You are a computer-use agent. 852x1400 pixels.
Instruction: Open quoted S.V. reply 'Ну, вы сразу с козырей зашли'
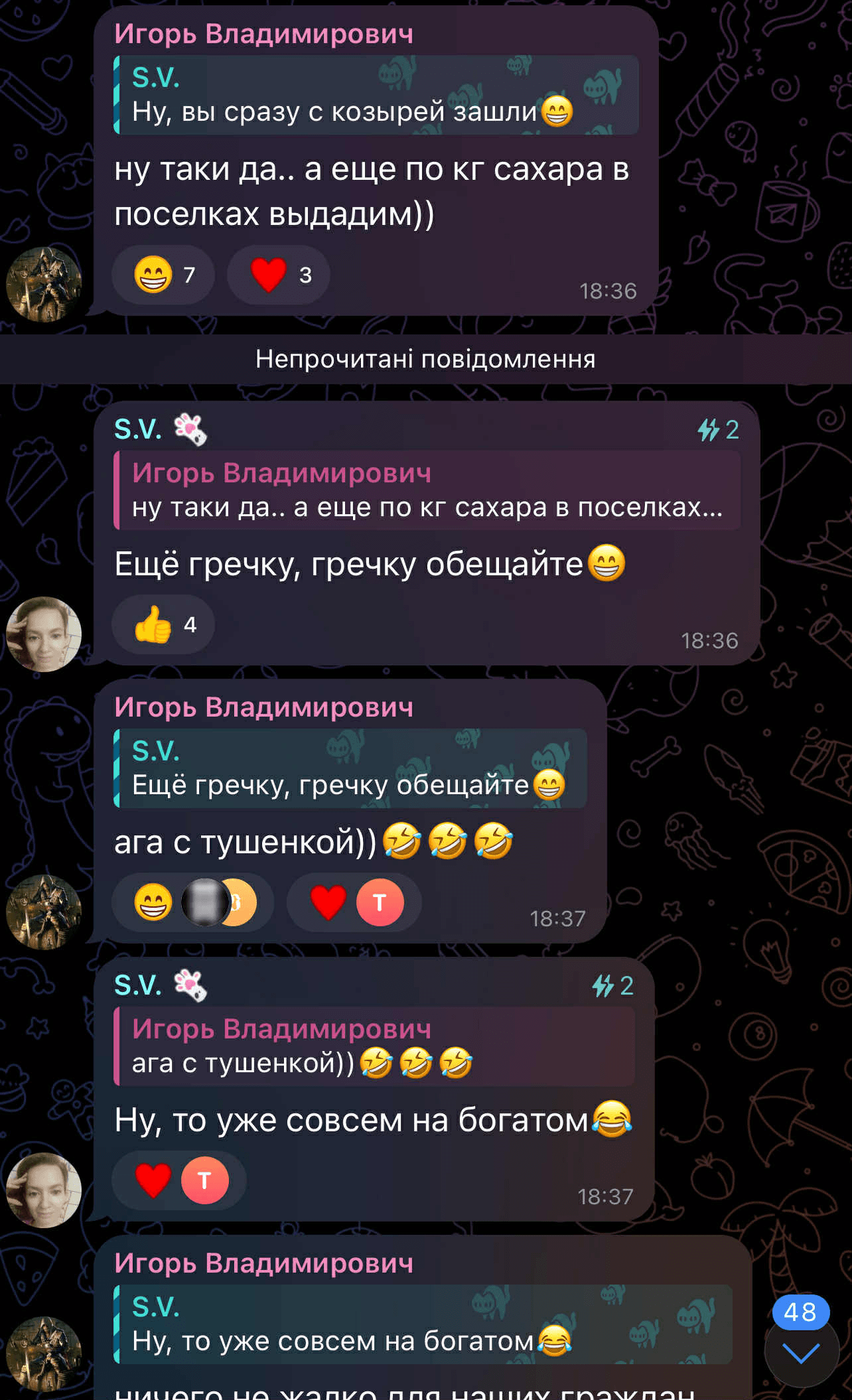[376, 96]
